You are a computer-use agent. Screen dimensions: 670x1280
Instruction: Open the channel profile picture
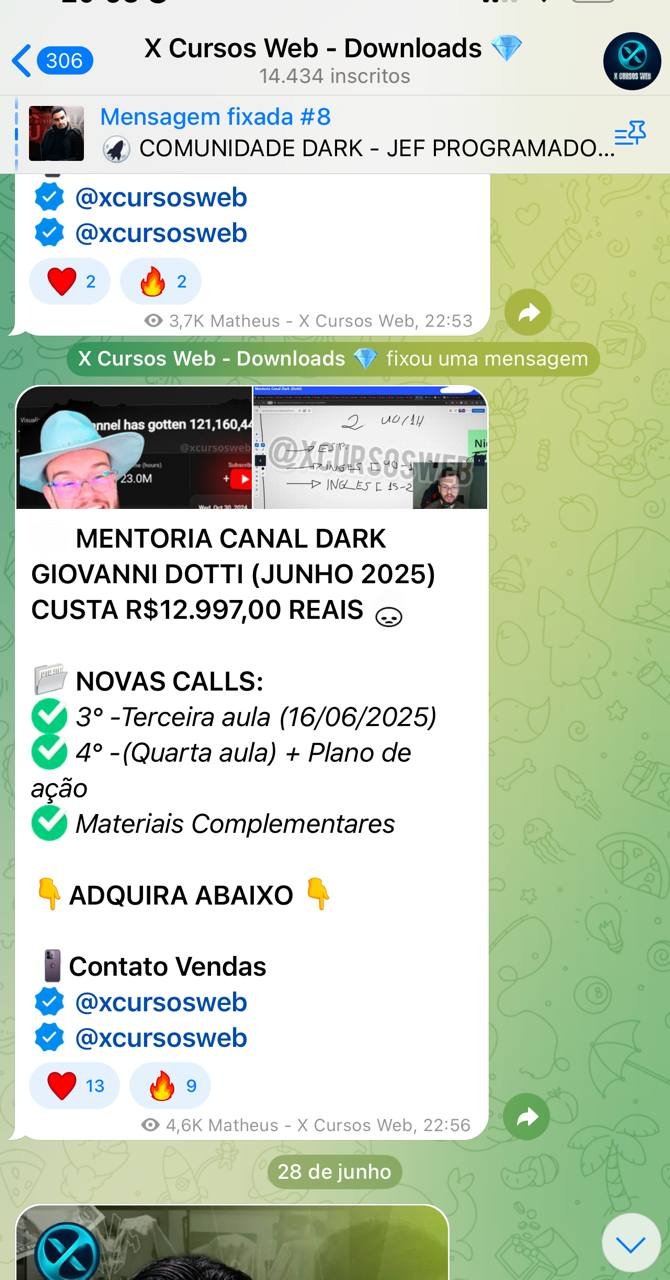click(631, 62)
